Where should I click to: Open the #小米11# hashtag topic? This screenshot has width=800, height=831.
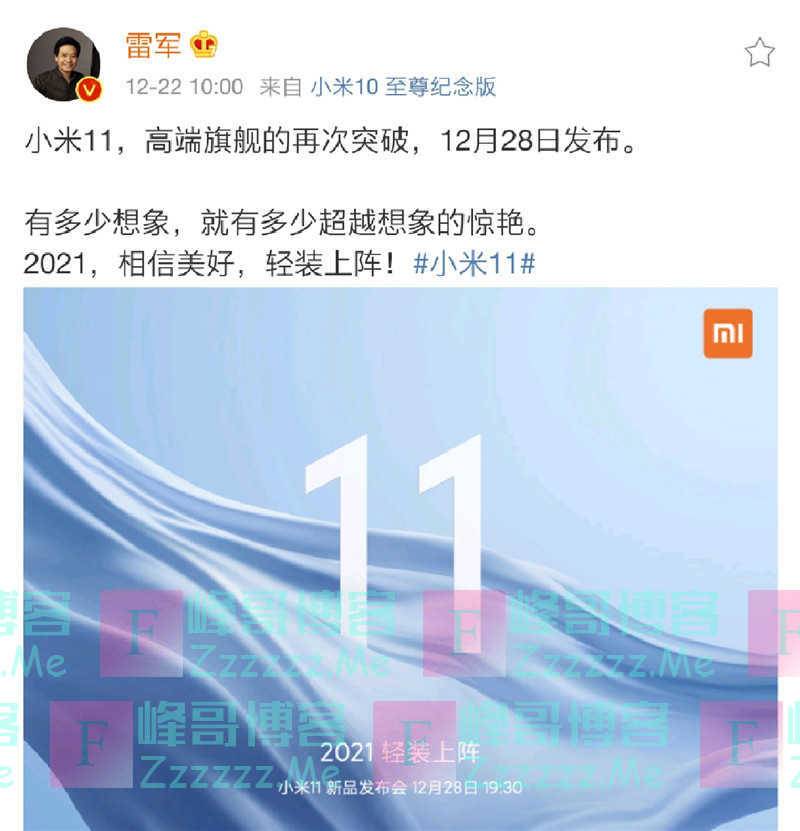[474, 266]
